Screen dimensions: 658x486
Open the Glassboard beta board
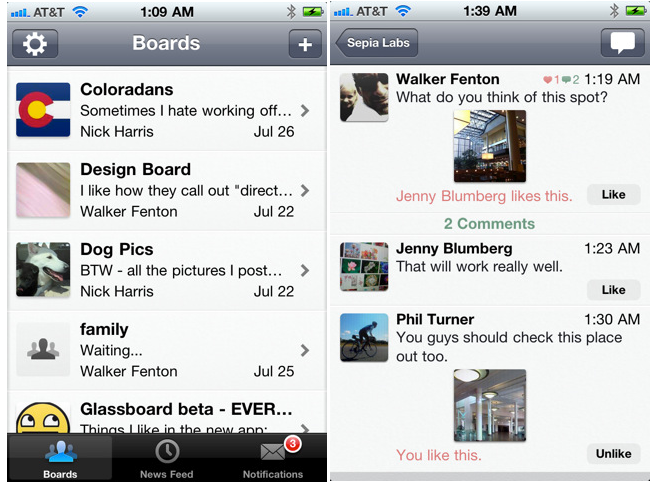point(166,415)
